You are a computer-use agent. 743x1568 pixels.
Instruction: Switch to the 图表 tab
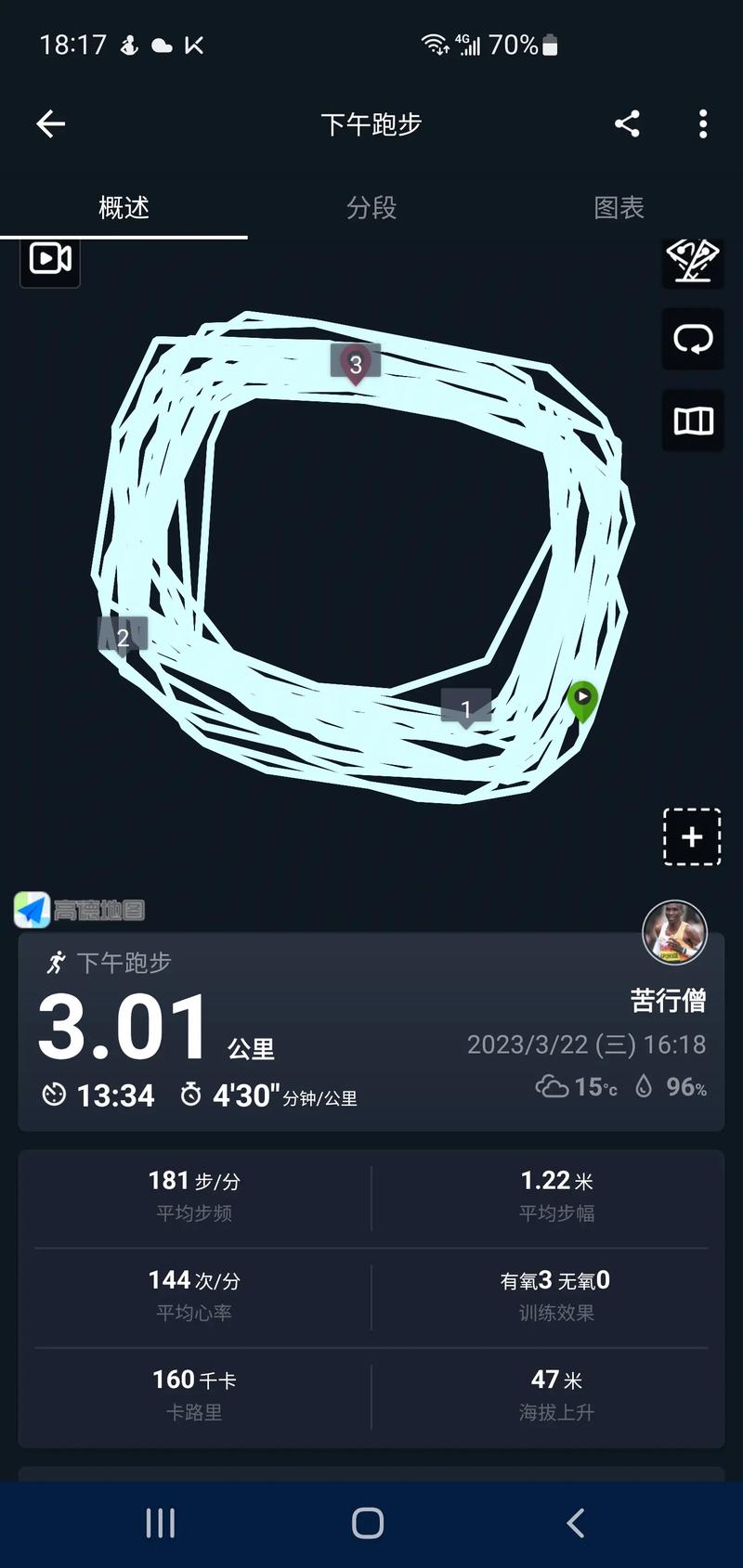619,207
